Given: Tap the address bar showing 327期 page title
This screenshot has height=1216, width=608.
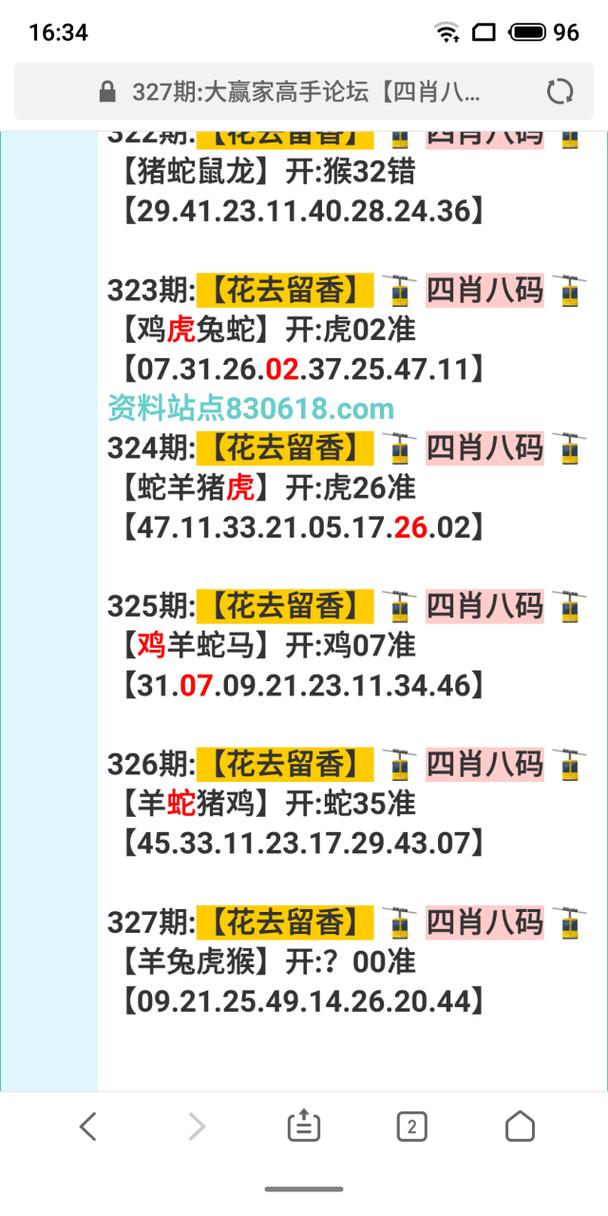Looking at the screenshot, I should coord(300,93).
